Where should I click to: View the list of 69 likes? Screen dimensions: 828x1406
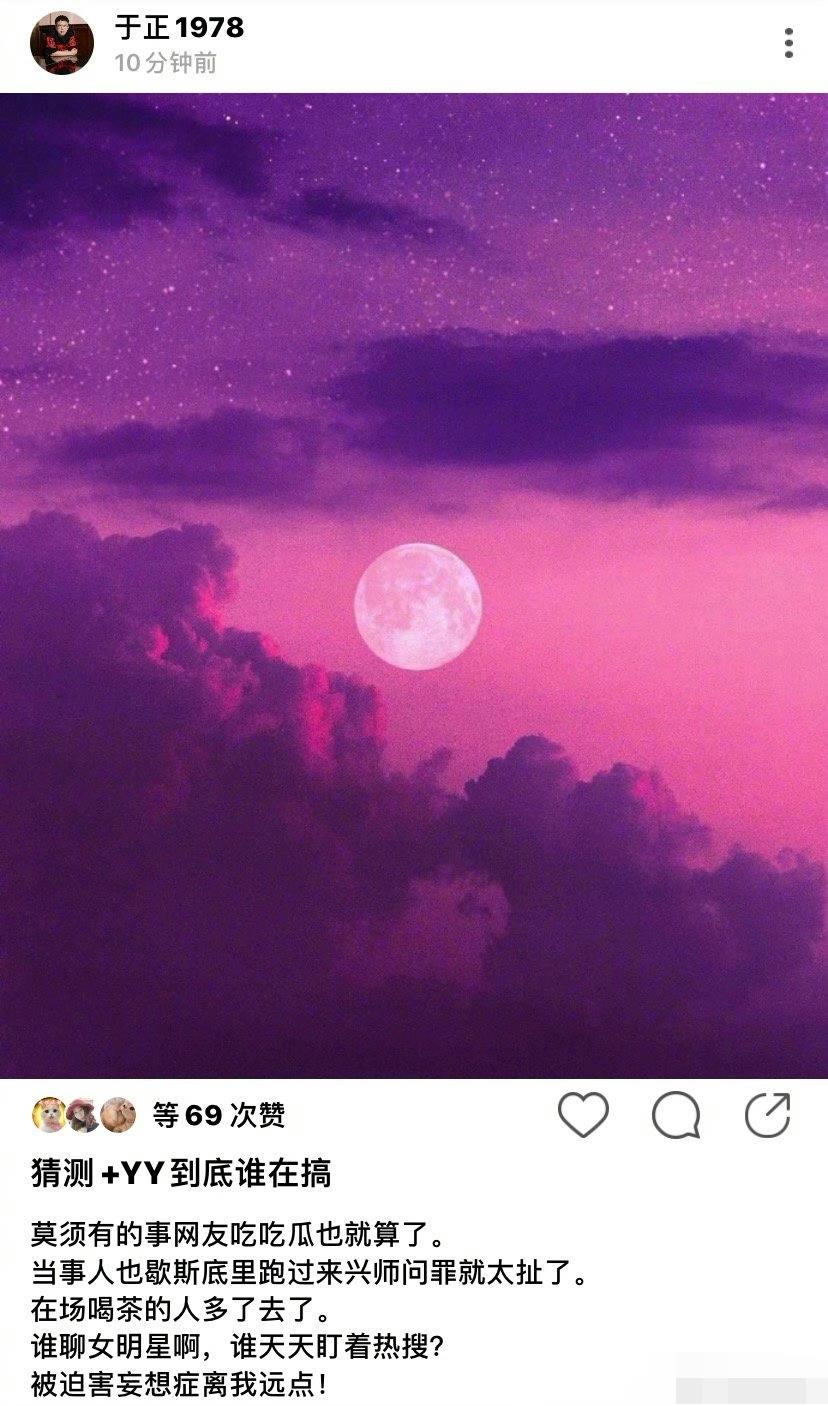tap(218, 1115)
